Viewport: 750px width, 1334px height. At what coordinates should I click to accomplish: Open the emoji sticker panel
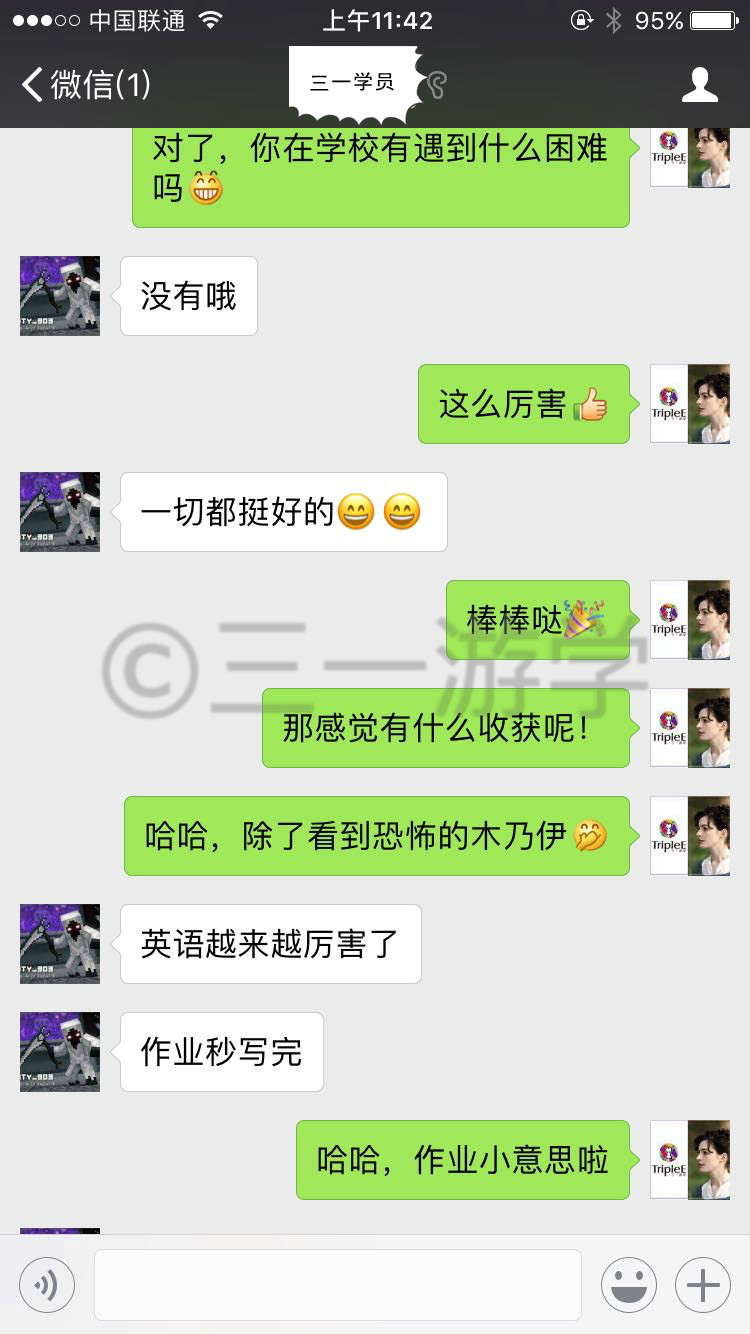[x=629, y=1285]
